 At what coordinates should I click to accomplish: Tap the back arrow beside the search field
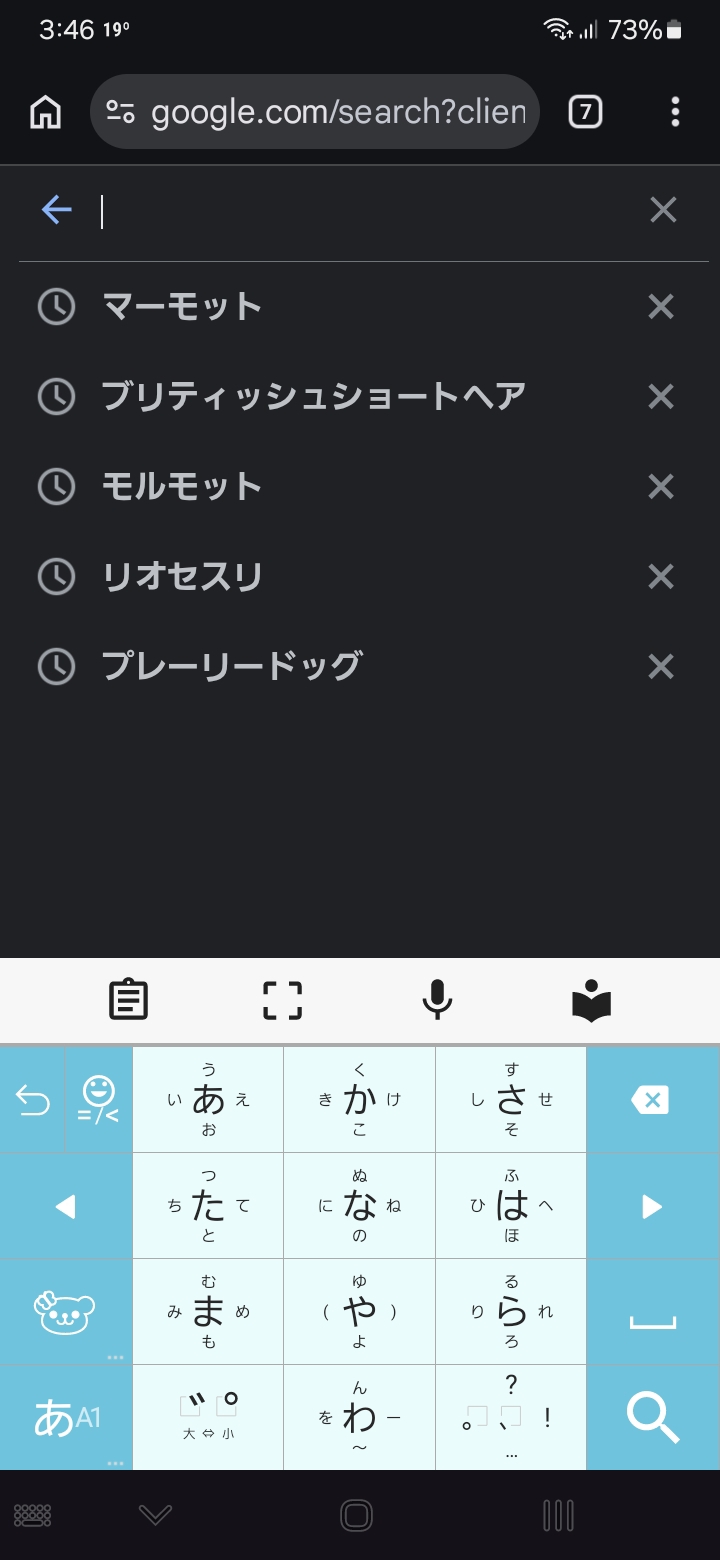point(57,210)
